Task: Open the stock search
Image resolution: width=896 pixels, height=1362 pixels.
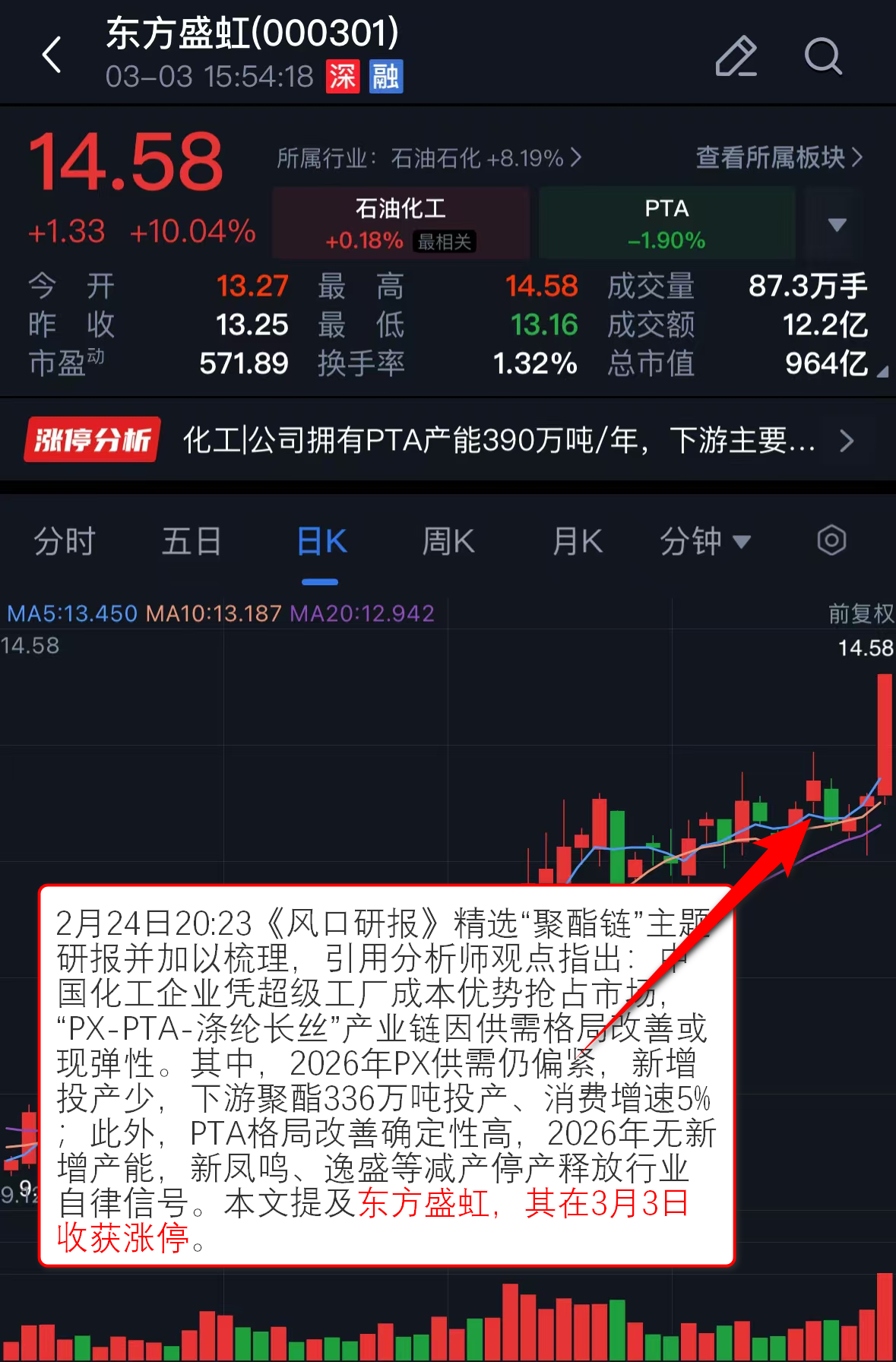Action: click(x=822, y=56)
